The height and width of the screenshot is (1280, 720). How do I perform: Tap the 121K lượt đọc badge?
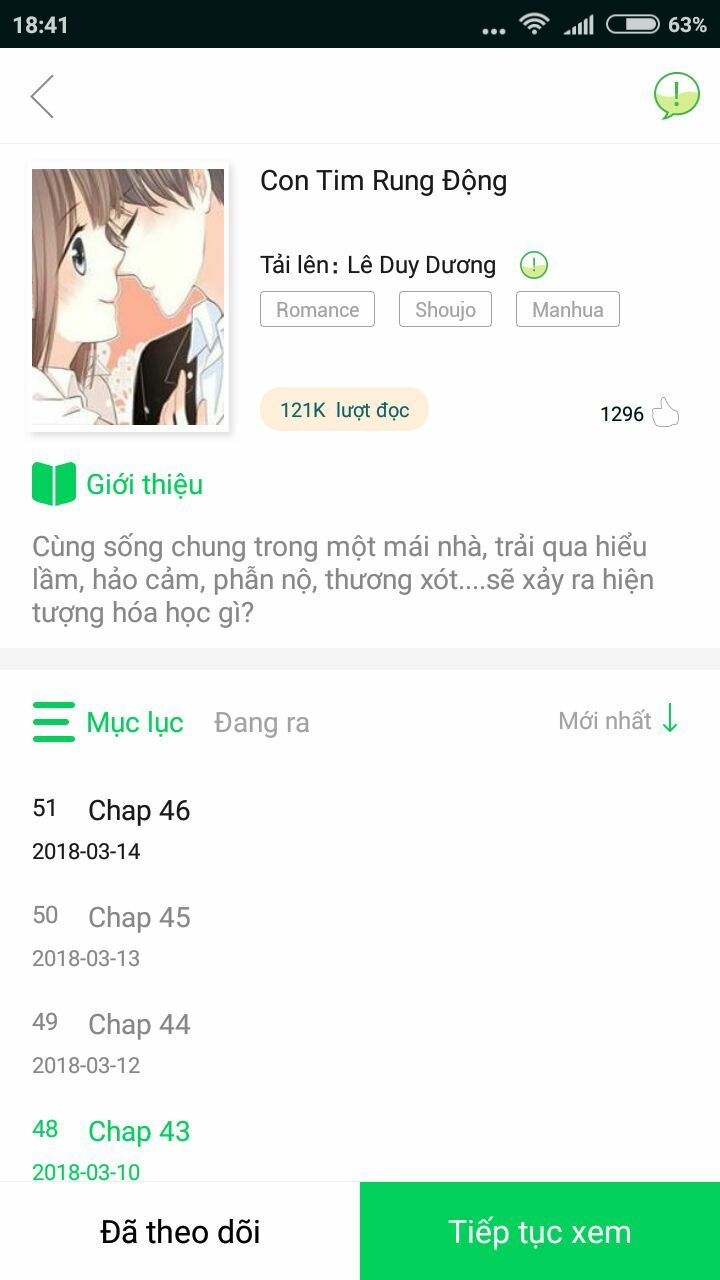tap(343, 409)
